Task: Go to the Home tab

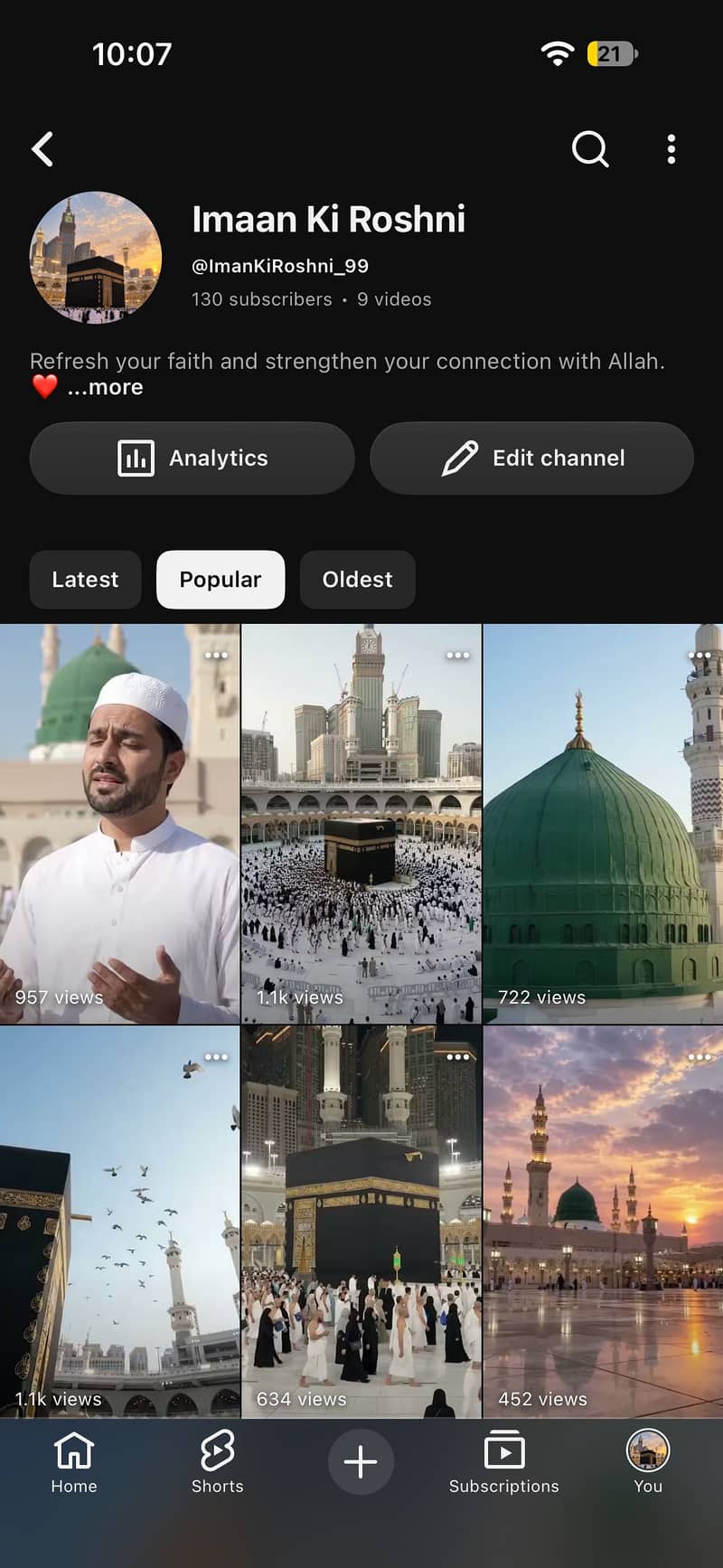Action: (x=74, y=1462)
